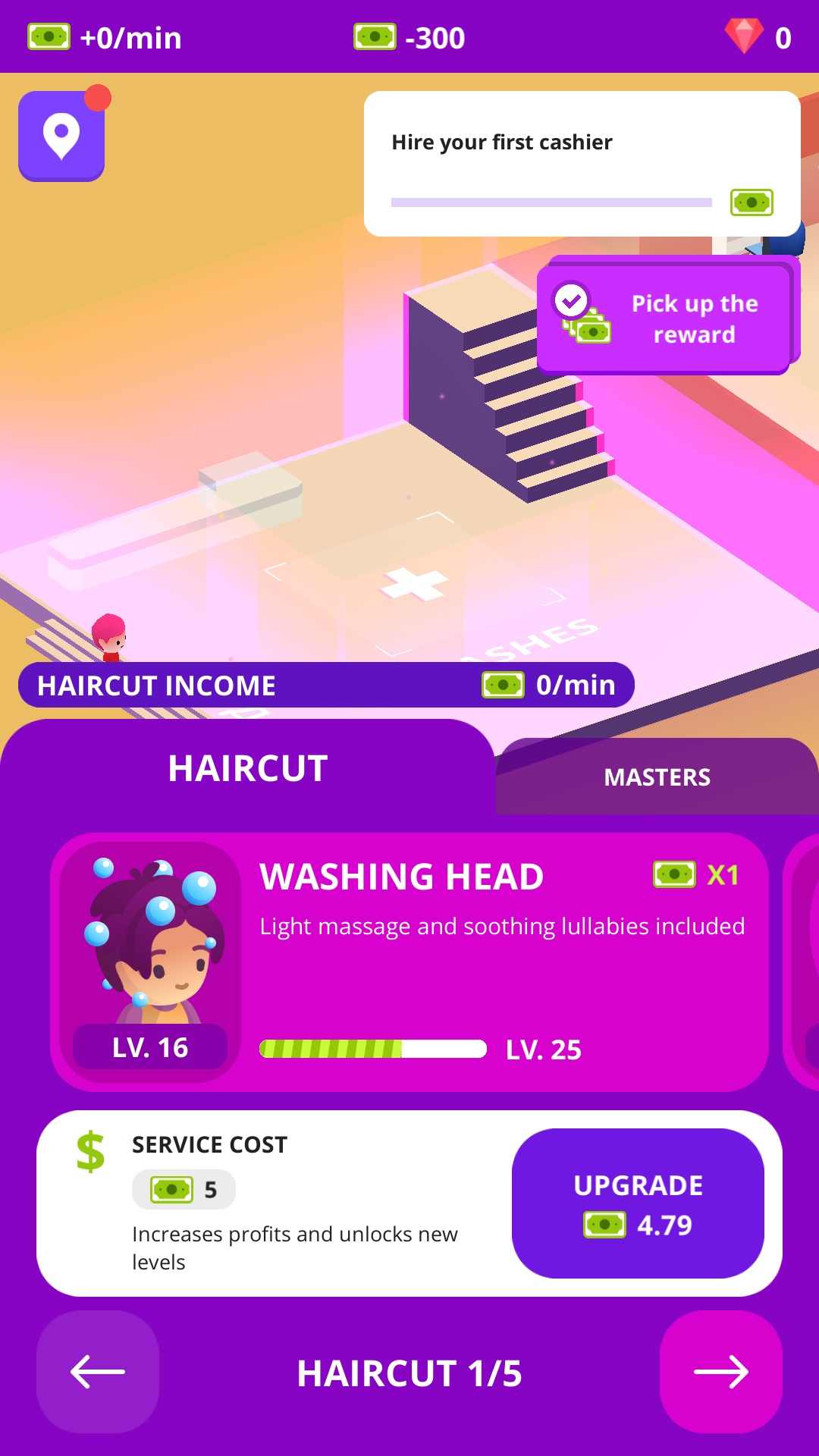This screenshot has height=1456, width=819.
Task: Open the 'Hire your first cashier' quest card
Action: 582,164
